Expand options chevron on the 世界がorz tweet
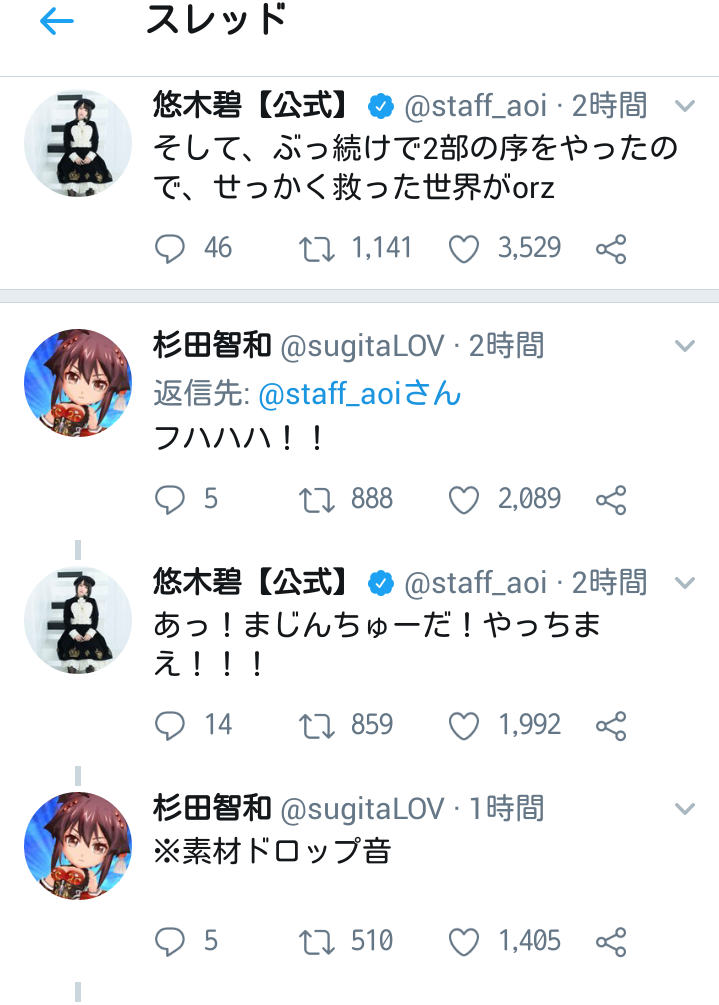 point(685,106)
